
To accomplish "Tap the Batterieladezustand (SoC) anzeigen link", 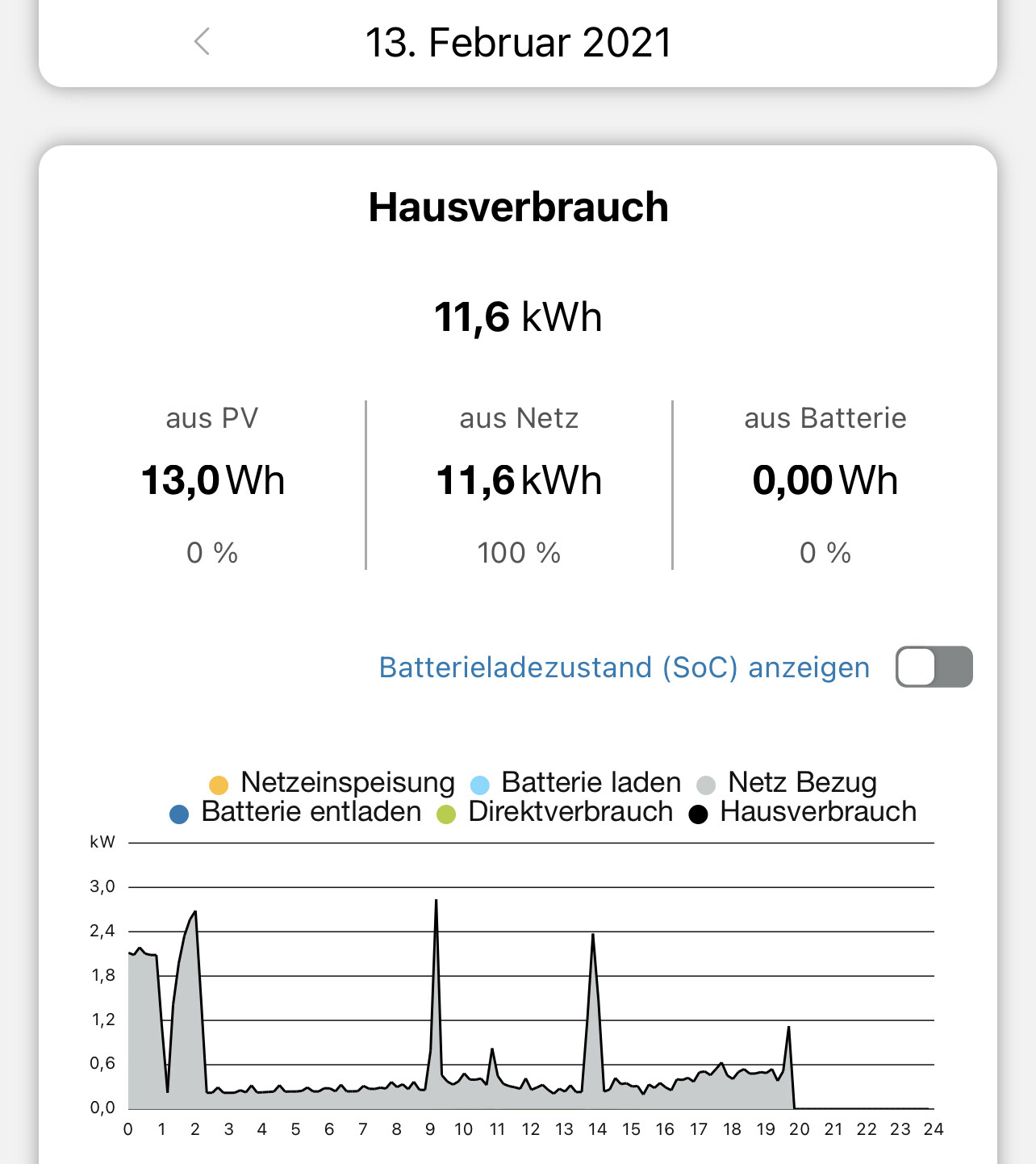I will 624,668.
